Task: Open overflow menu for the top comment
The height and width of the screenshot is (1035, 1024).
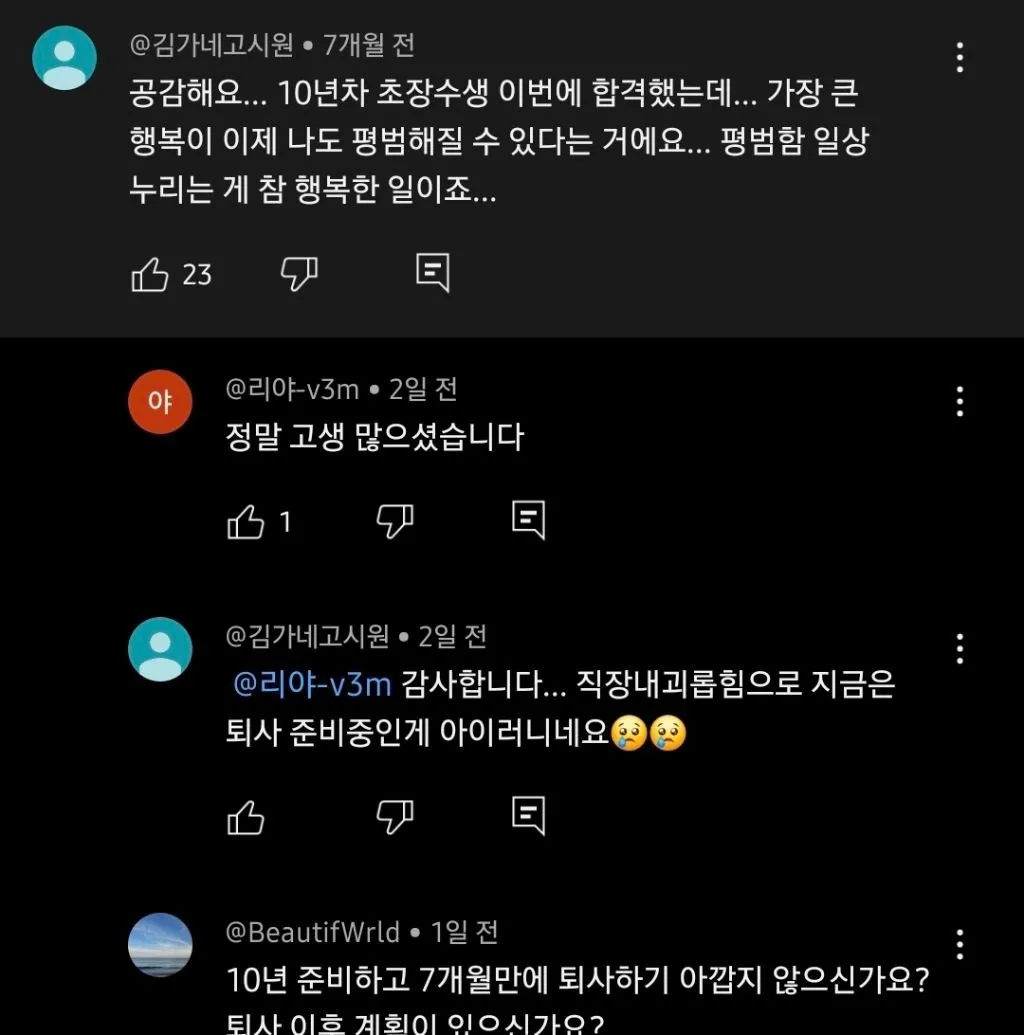Action: [x=959, y=58]
